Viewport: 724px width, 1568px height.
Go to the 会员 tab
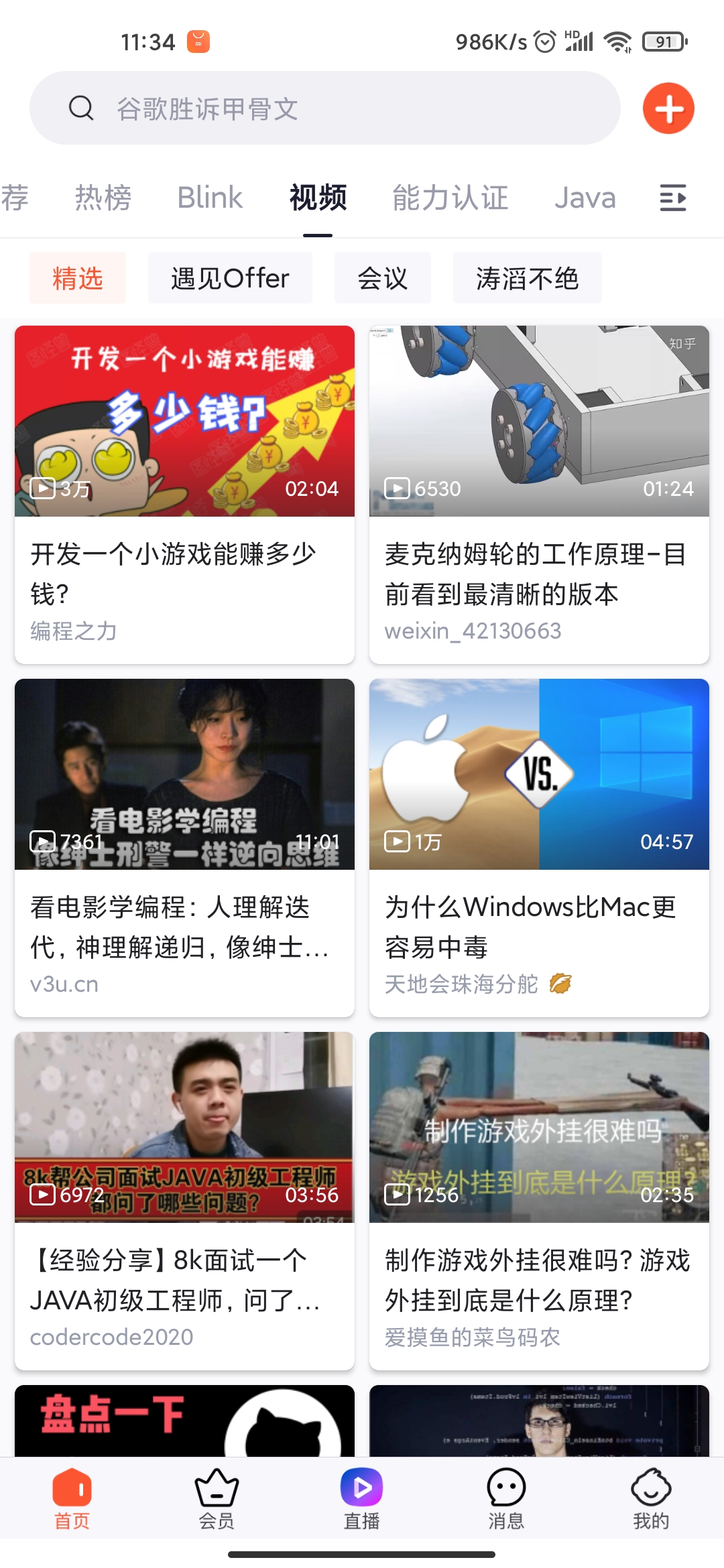click(217, 1499)
